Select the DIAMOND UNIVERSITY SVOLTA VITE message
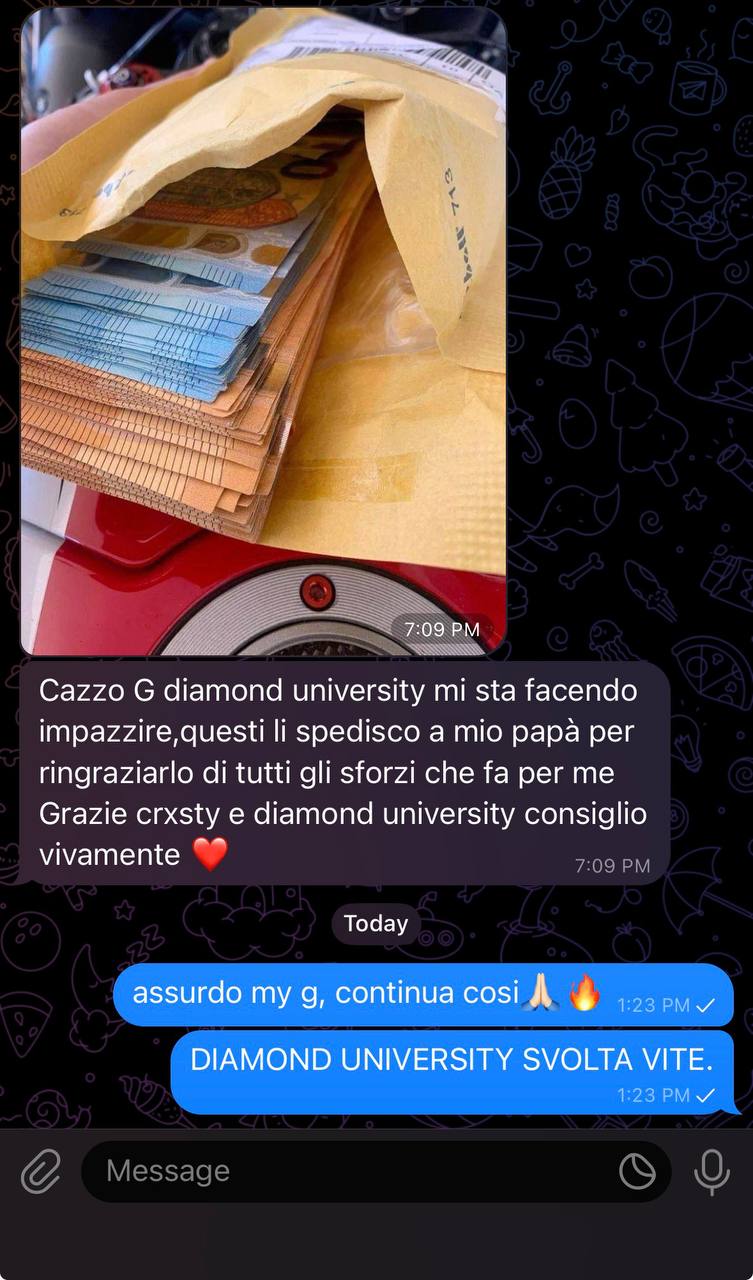This screenshot has width=753, height=1280. pos(451,1061)
